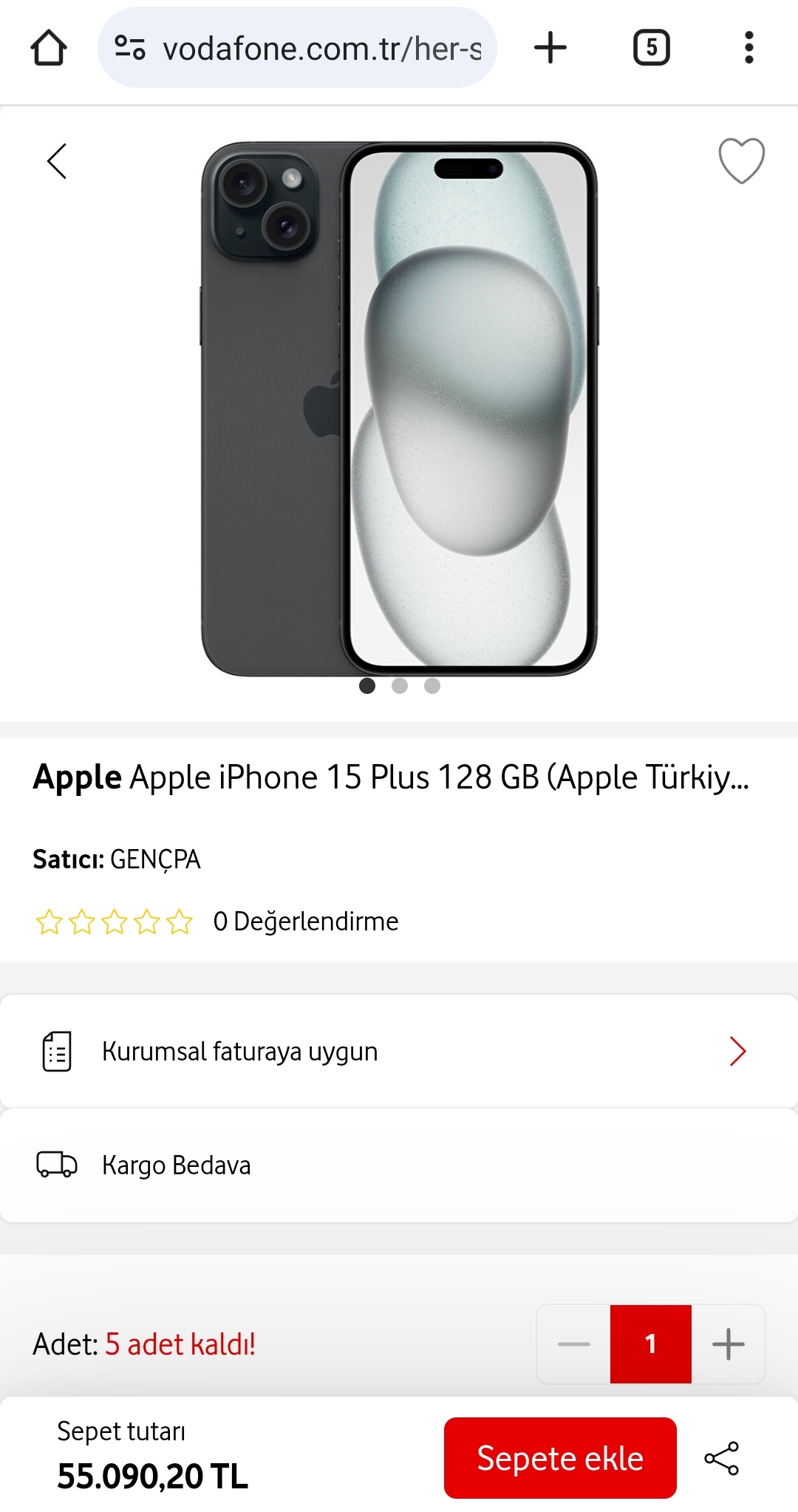This screenshot has height=1512, width=798.
Task: Tap Sepete ekle to add to cart
Action: click(560, 1458)
